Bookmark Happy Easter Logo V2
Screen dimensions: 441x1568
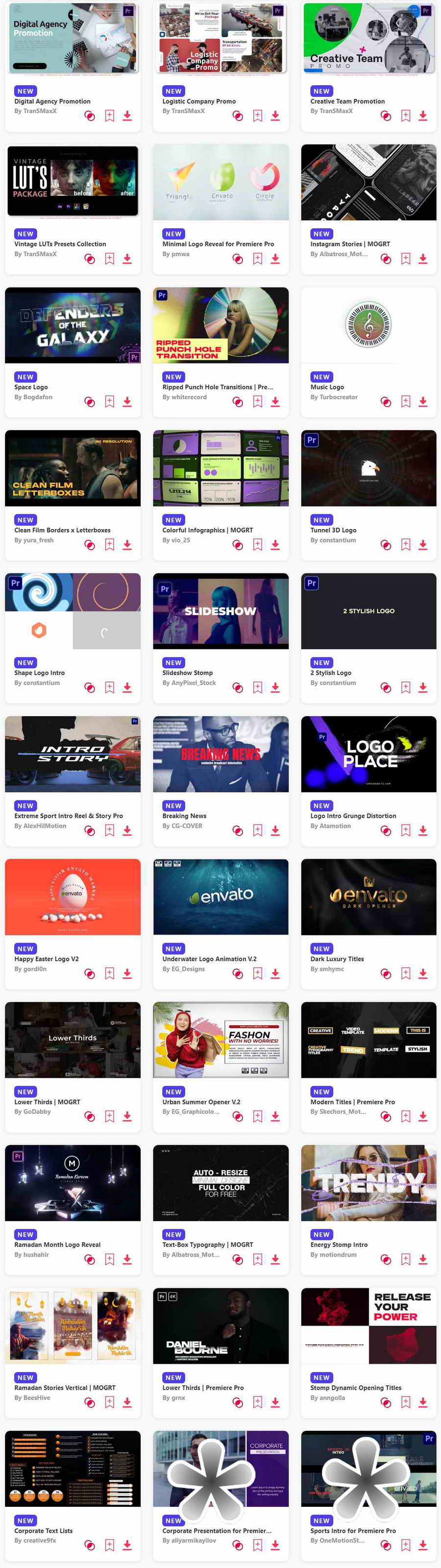click(110, 974)
